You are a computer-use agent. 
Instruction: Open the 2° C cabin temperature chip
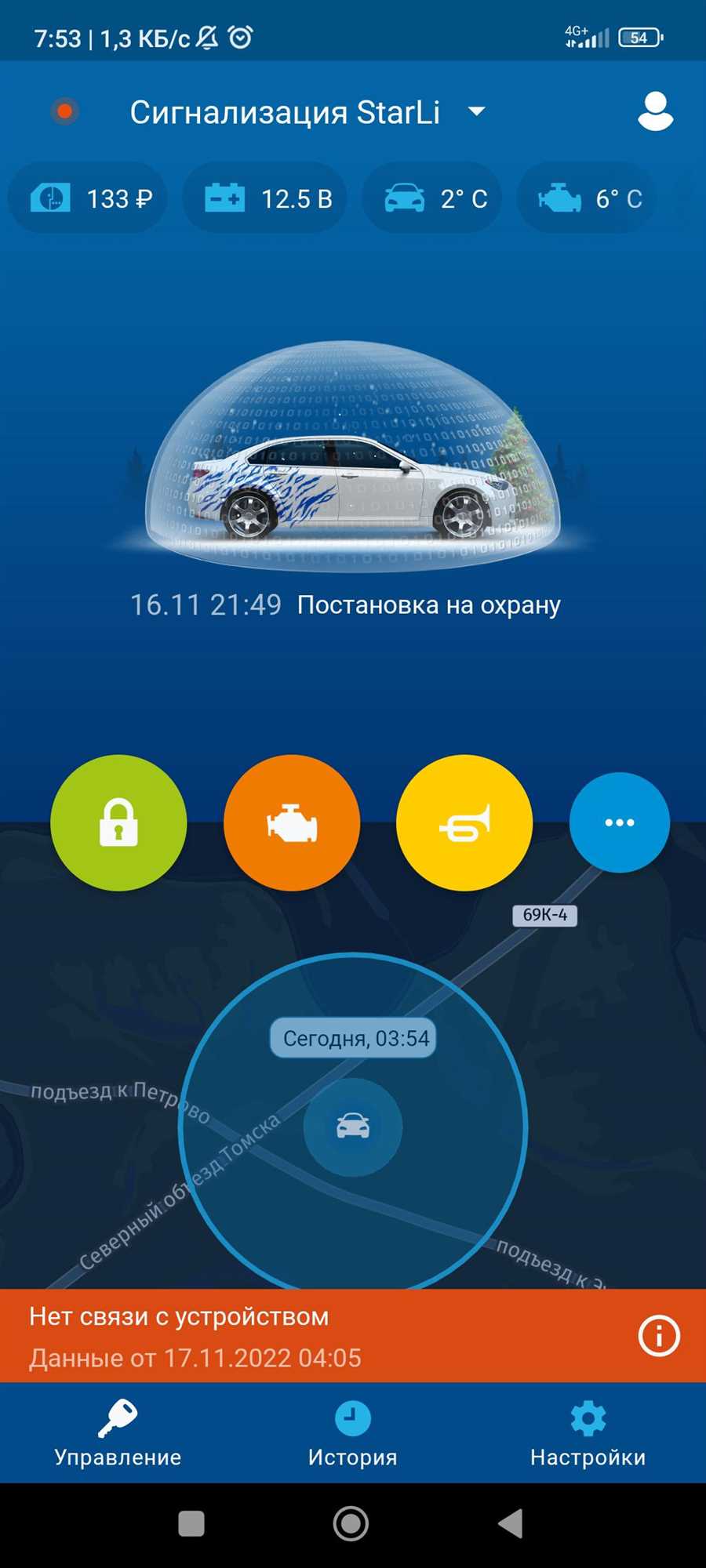click(432, 198)
